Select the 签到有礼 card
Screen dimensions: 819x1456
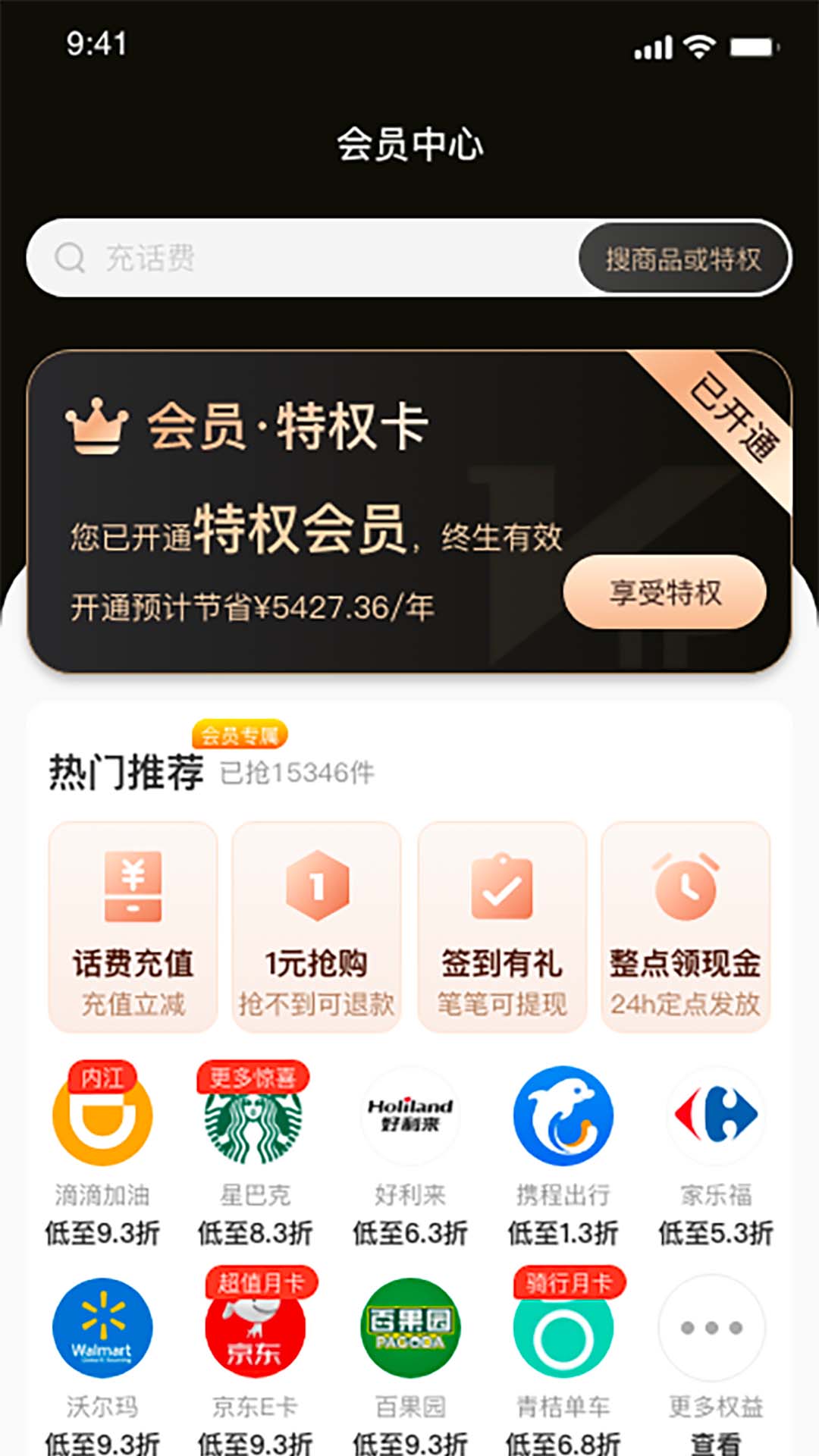click(501, 927)
